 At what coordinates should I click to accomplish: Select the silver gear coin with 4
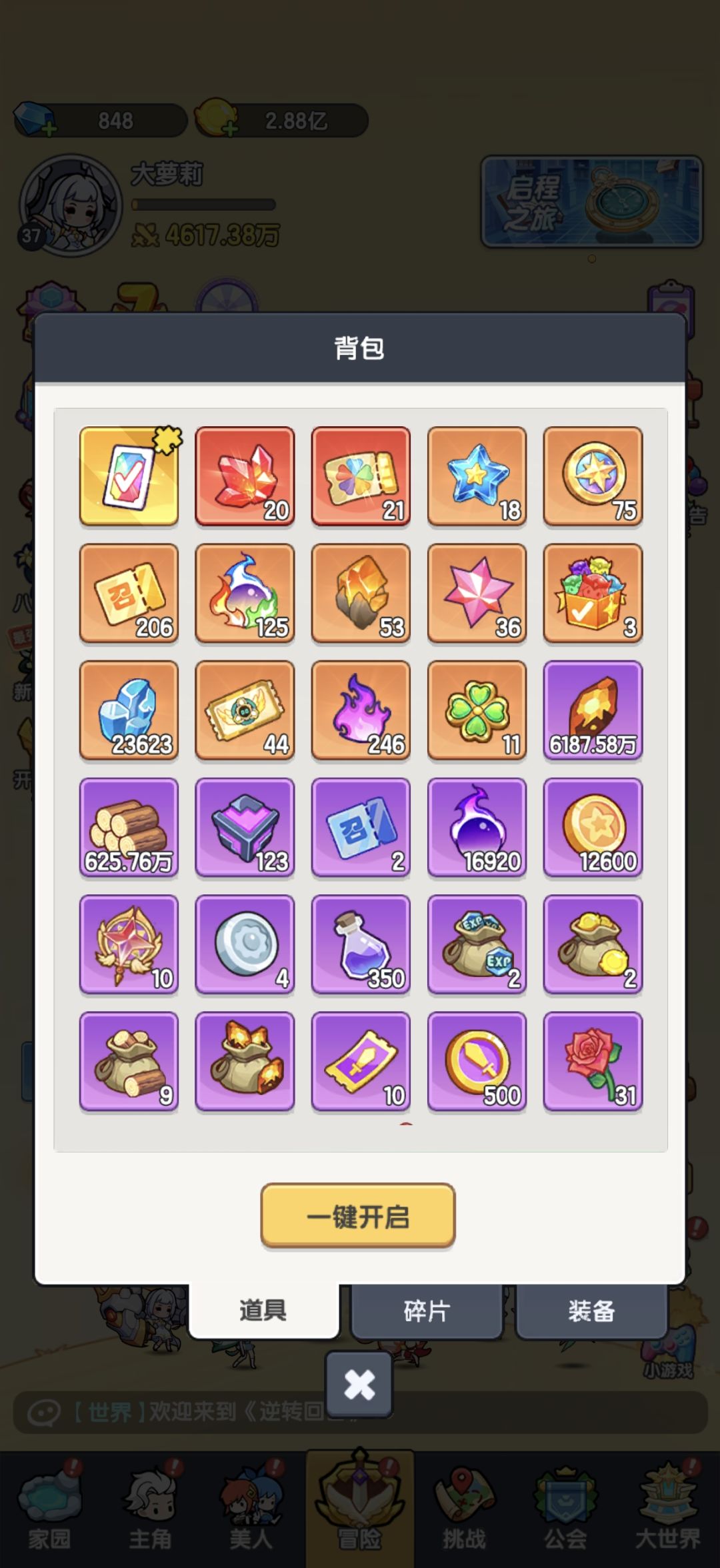[x=245, y=944]
